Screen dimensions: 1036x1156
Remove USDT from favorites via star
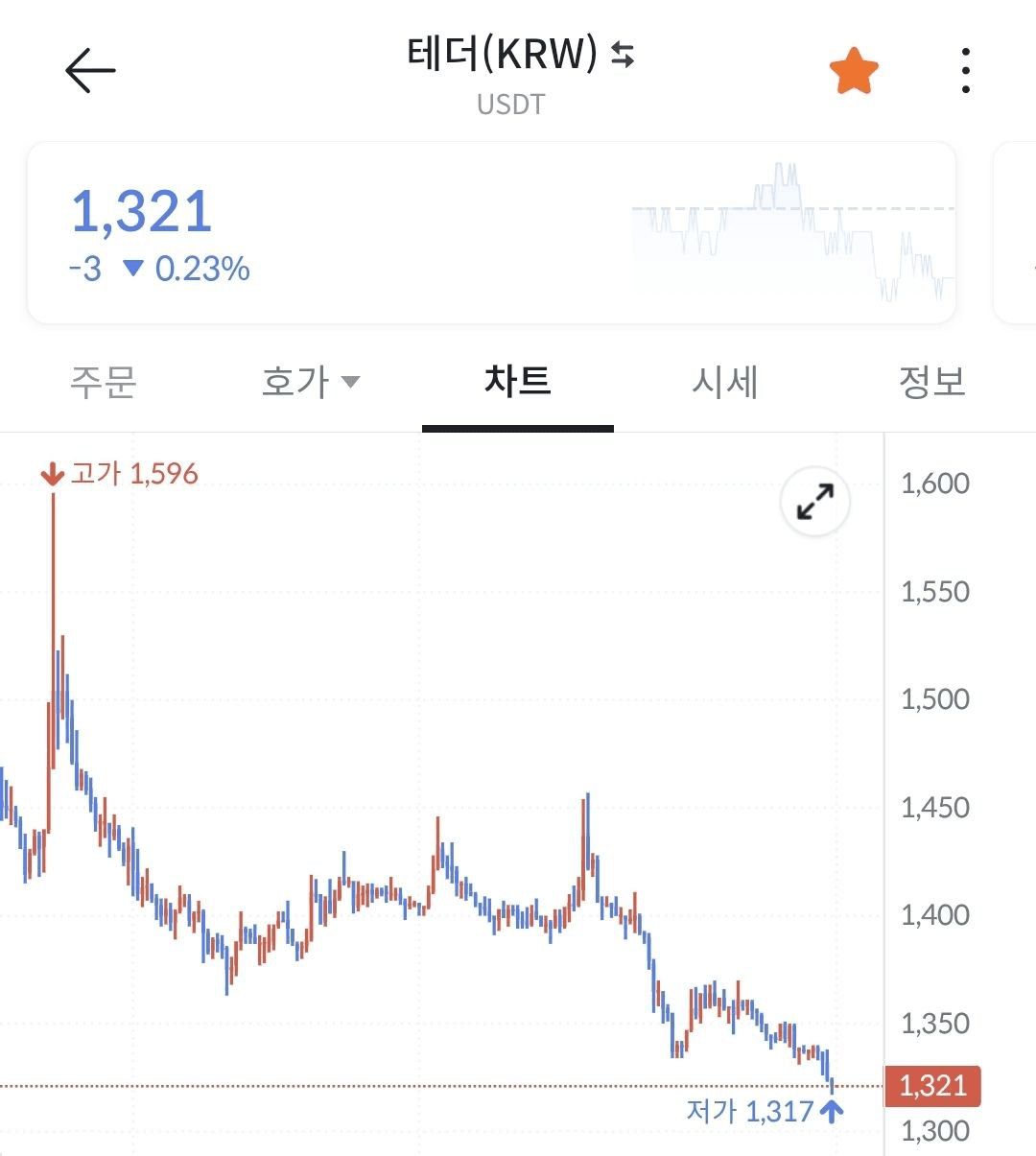pos(853,72)
